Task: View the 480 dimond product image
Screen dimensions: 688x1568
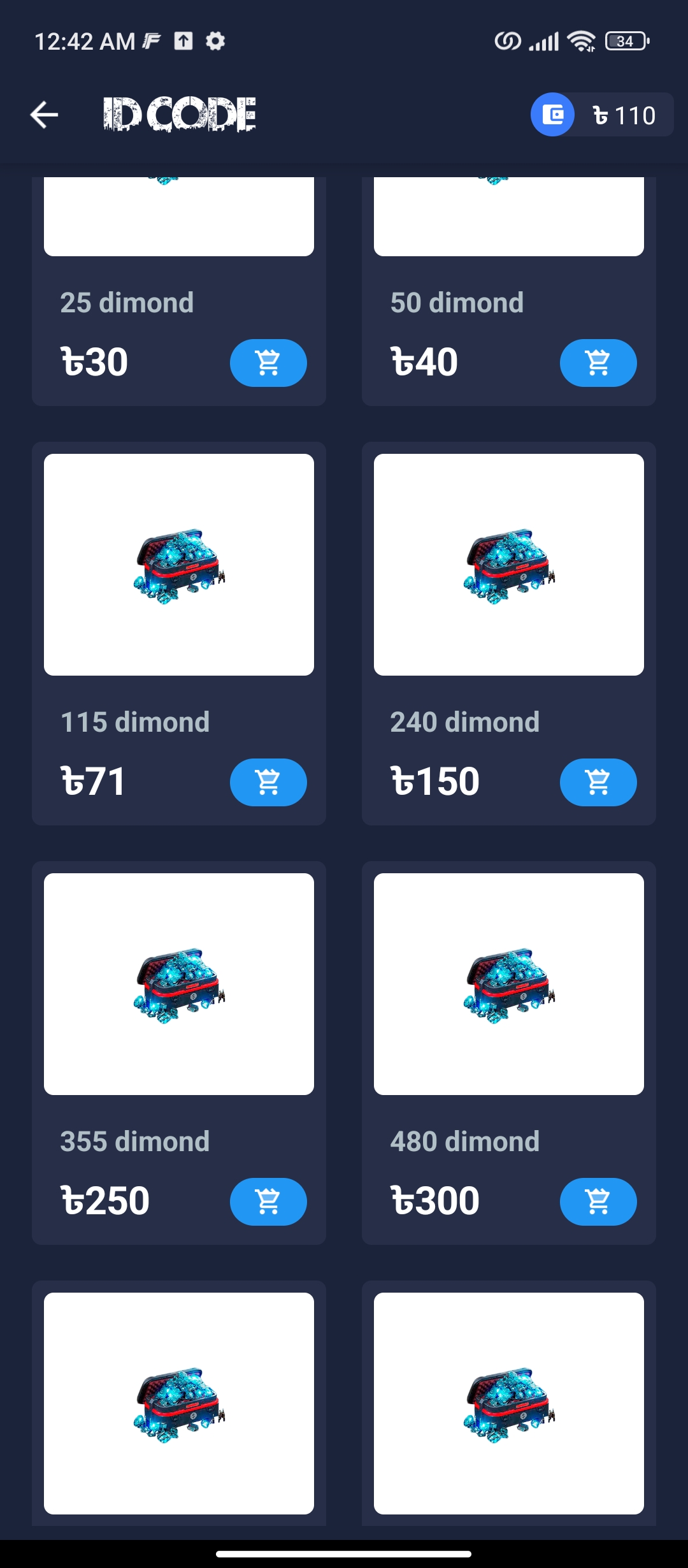Action: tap(509, 984)
